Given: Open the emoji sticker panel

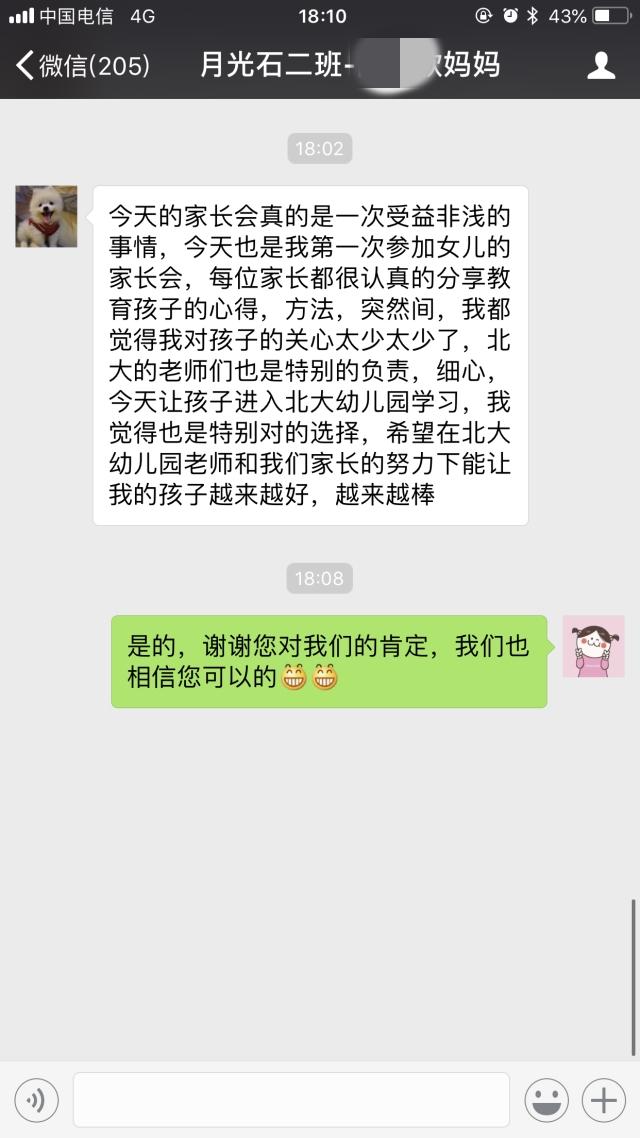Looking at the screenshot, I should click(547, 1101).
